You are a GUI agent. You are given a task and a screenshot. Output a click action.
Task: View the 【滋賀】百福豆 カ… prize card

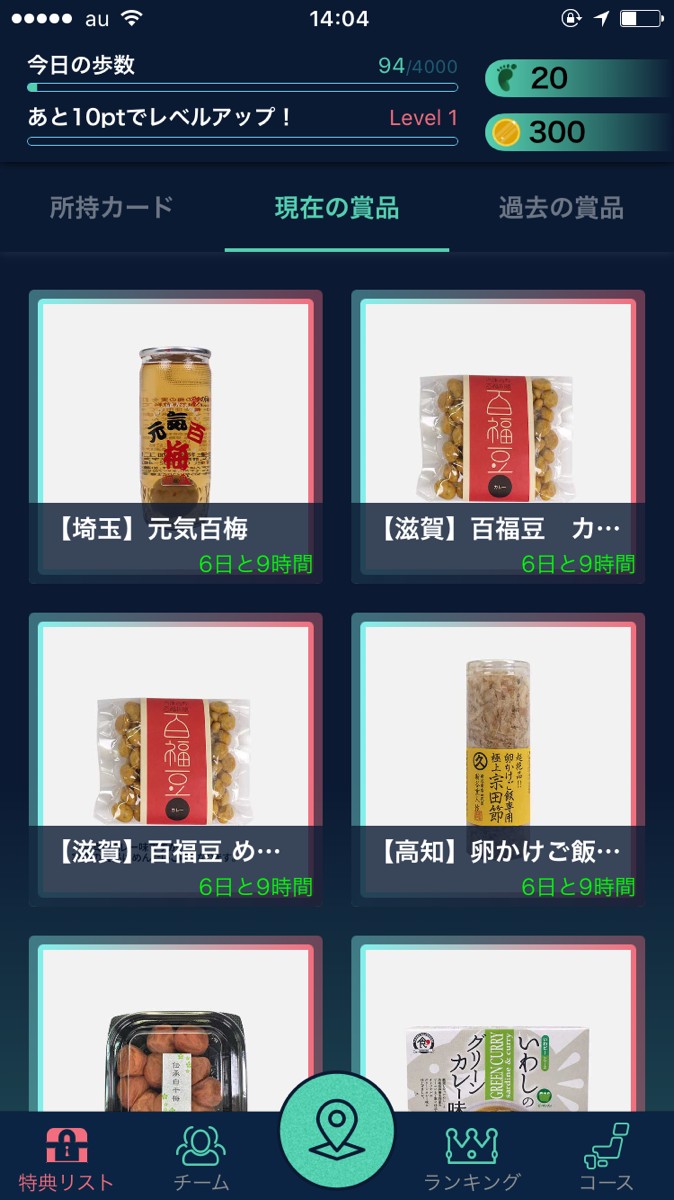coord(498,437)
